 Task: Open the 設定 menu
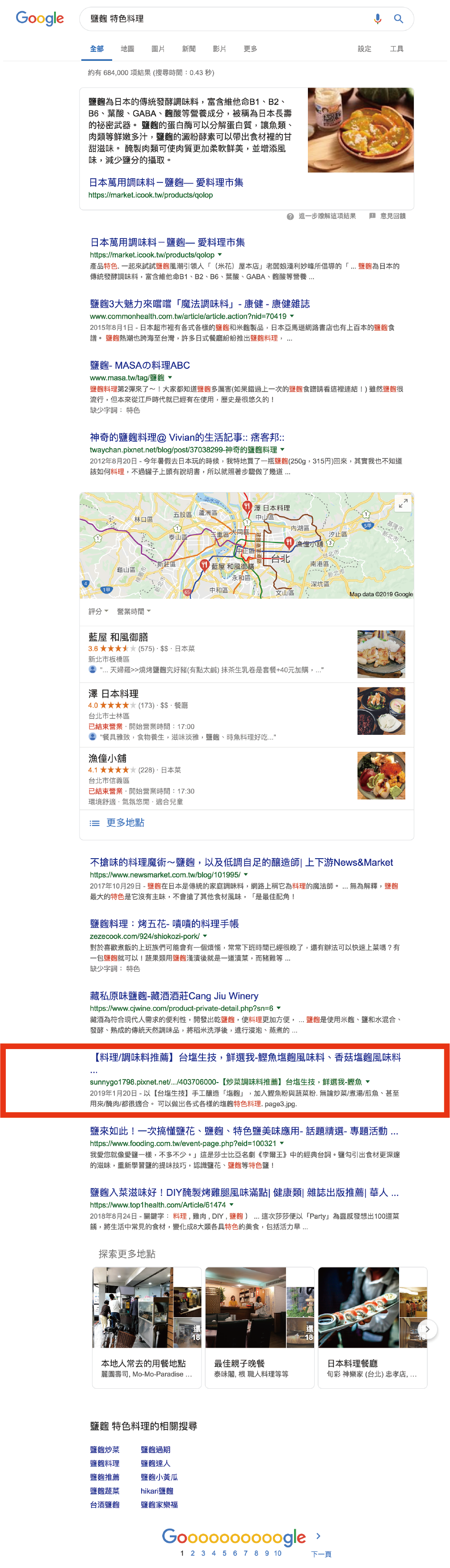[x=364, y=49]
